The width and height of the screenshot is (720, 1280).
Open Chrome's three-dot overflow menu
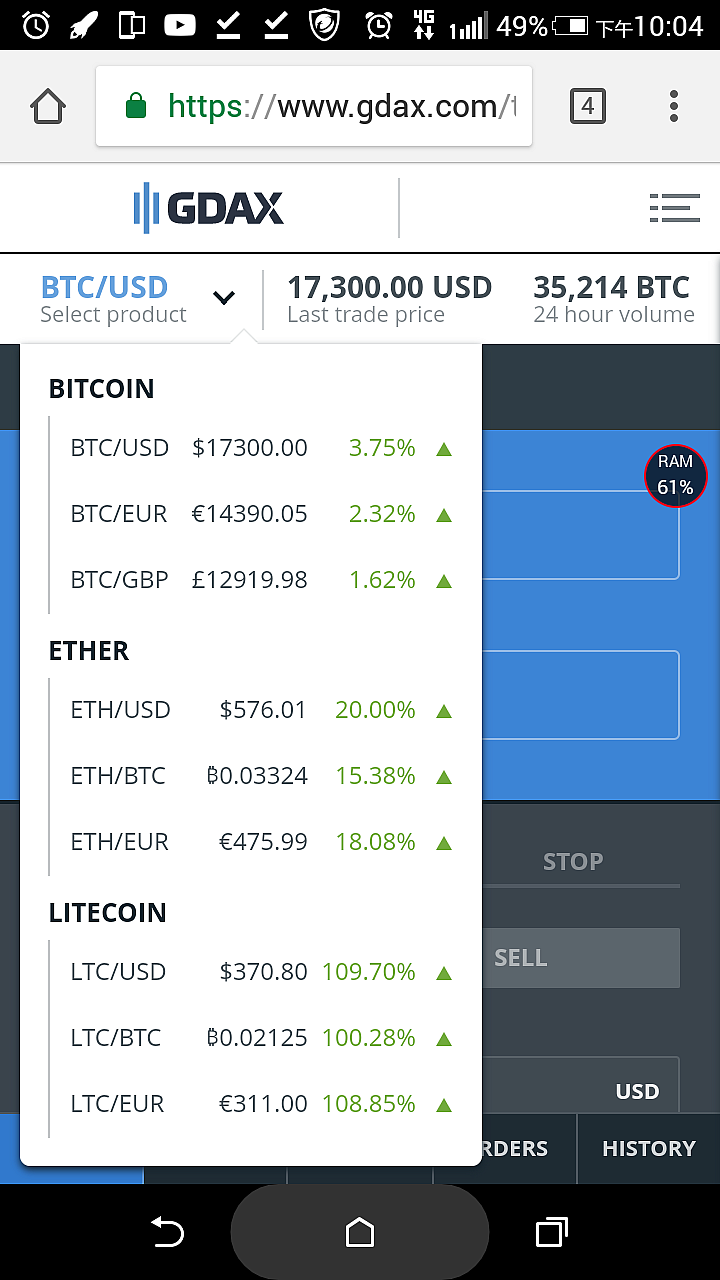[x=674, y=106]
